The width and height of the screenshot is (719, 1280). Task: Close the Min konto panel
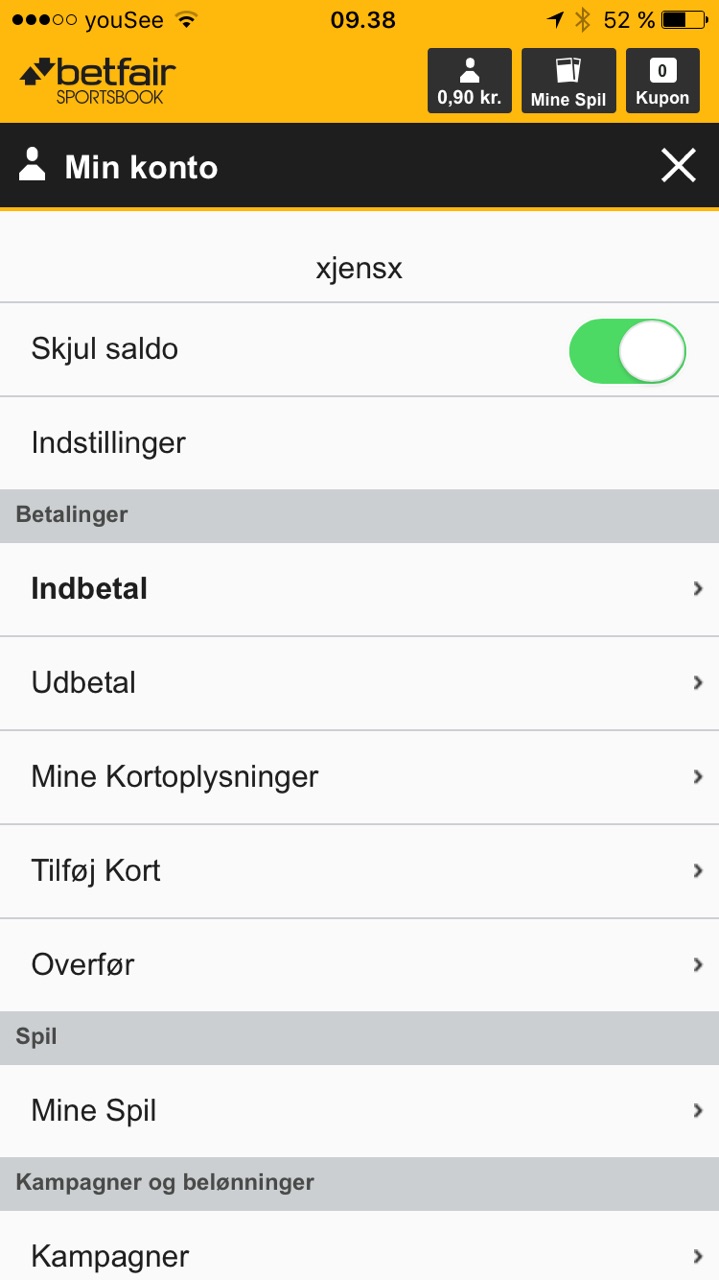[x=678, y=166]
